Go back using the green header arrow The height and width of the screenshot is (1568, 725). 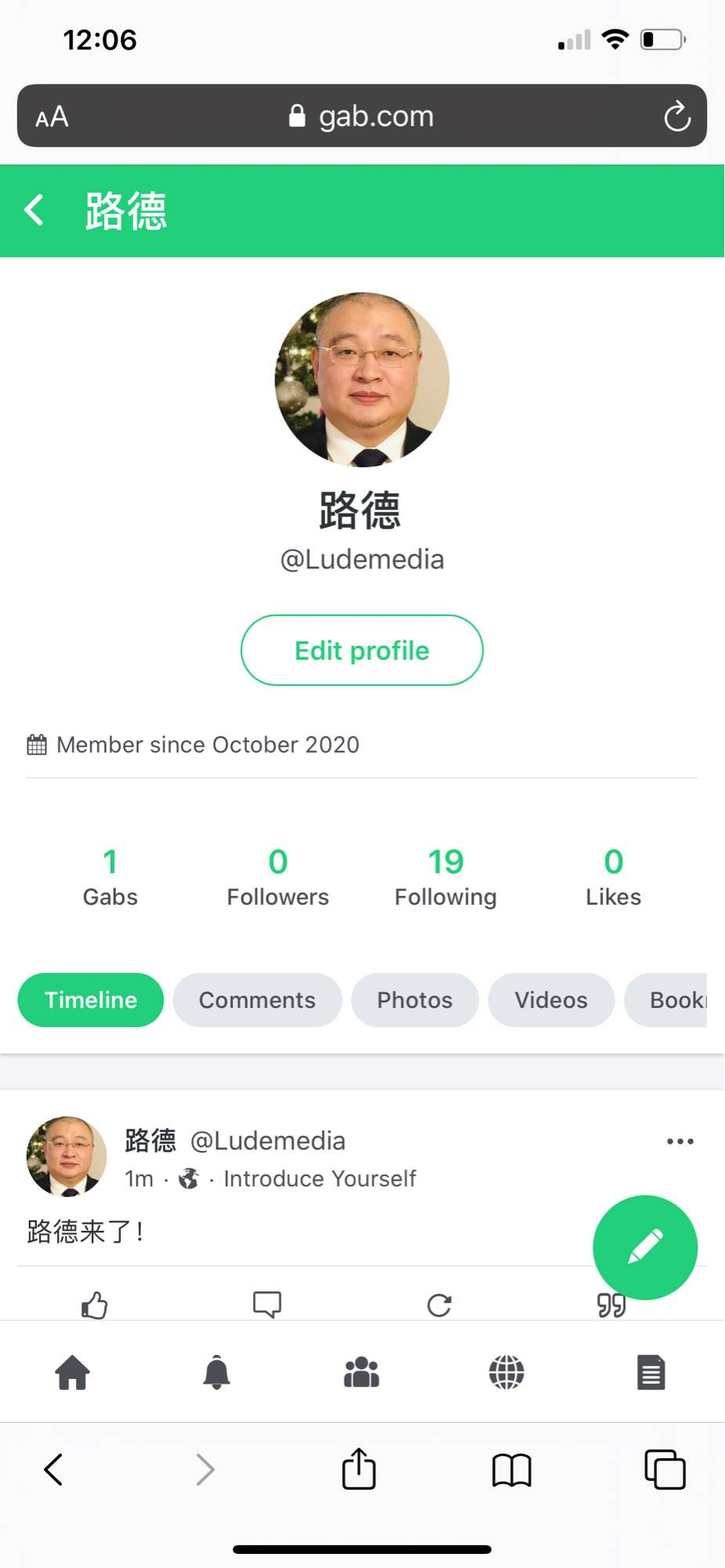coord(34,210)
